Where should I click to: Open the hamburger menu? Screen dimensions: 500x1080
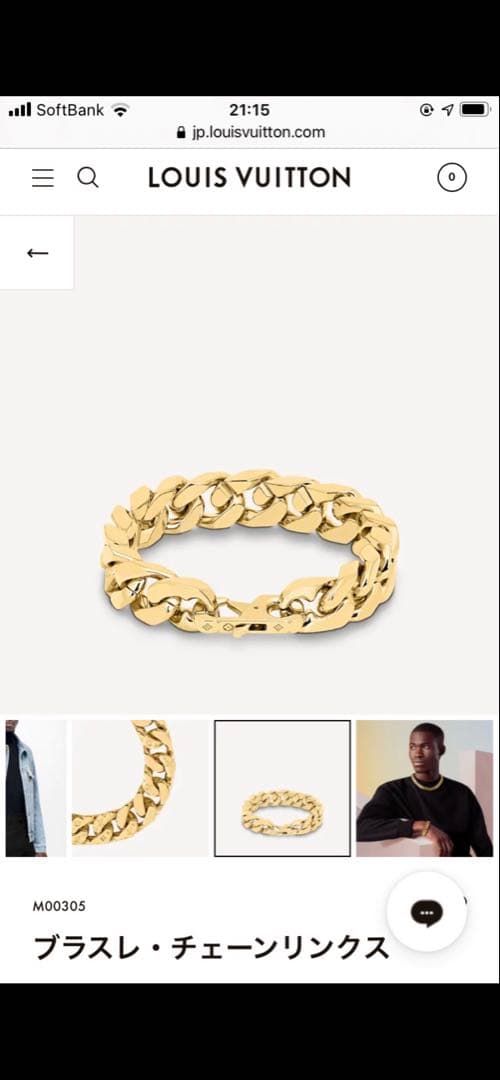pyautogui.click(x=43, y=178)
